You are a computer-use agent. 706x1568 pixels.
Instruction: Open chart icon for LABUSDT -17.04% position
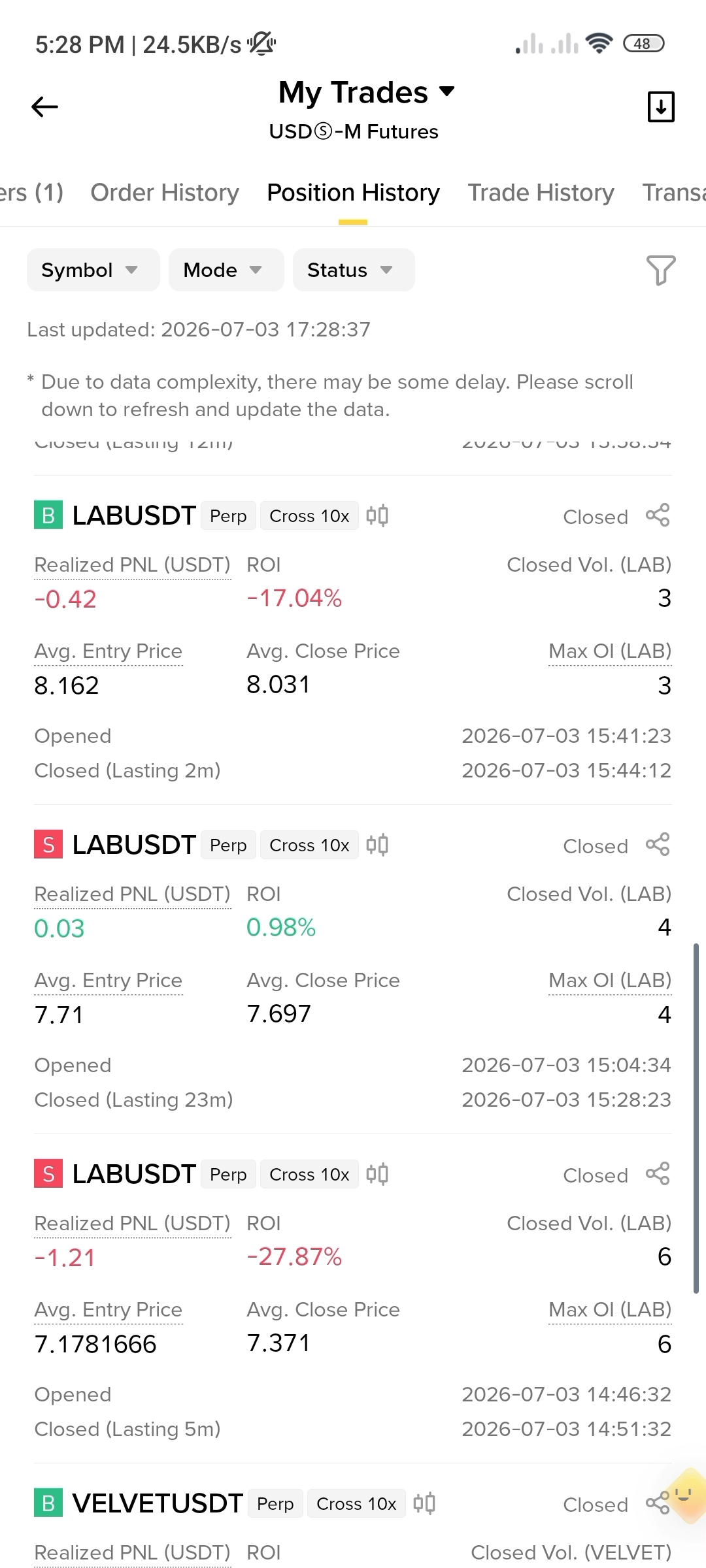click(x=377, y=515)
